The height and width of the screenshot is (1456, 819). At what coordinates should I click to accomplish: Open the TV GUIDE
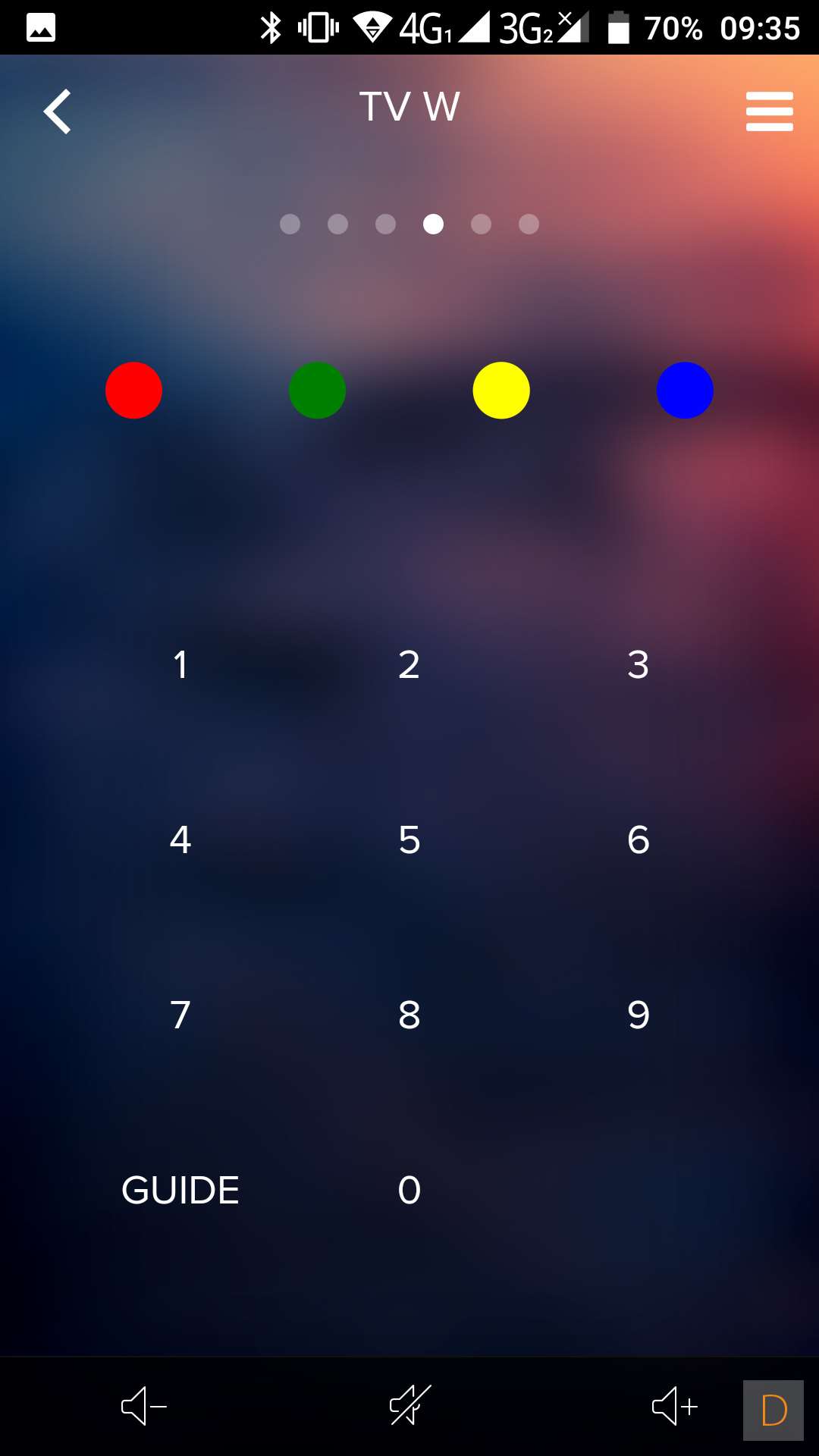(x=180, y=1191)
